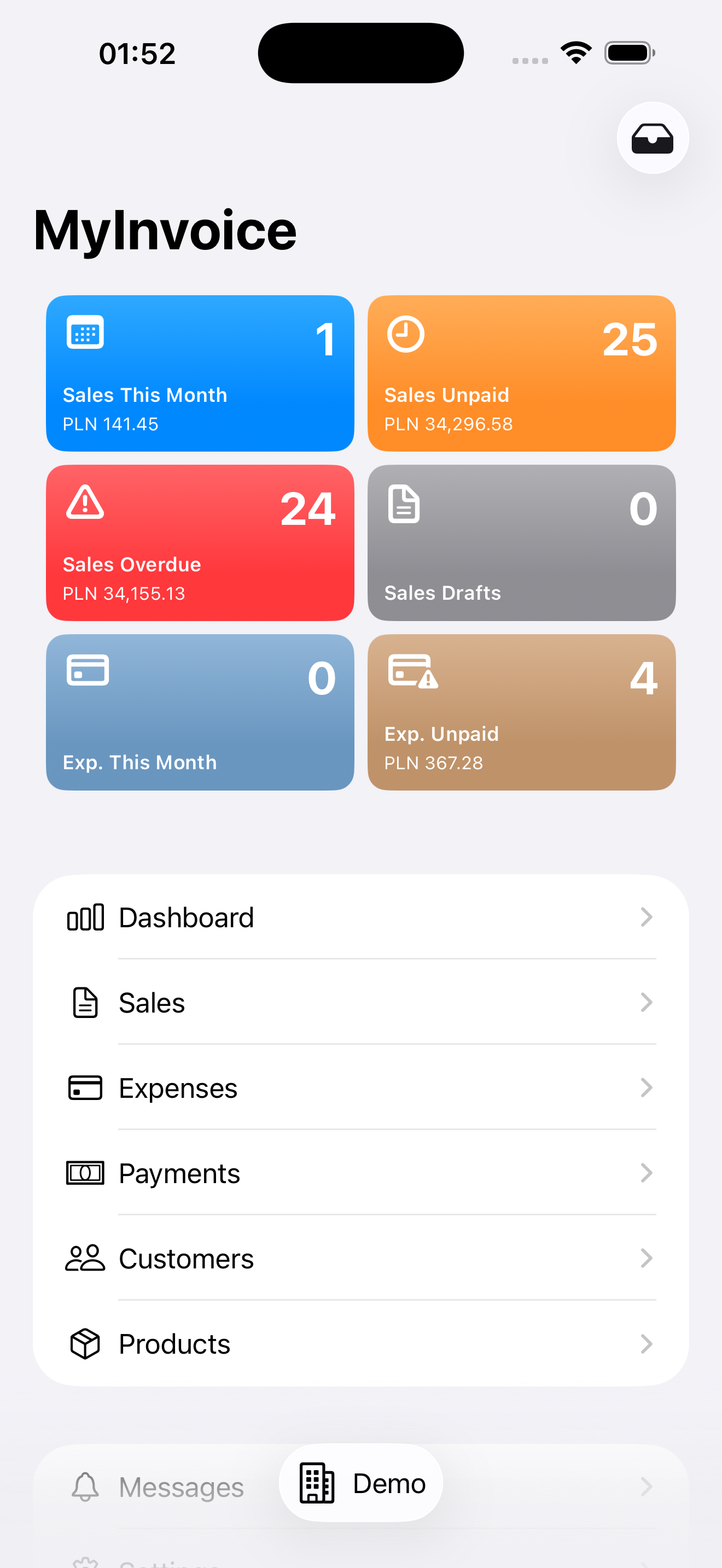Select the box icon beside Products
The height and width of the screenshot is (1568, 722).
[85, 1344]
